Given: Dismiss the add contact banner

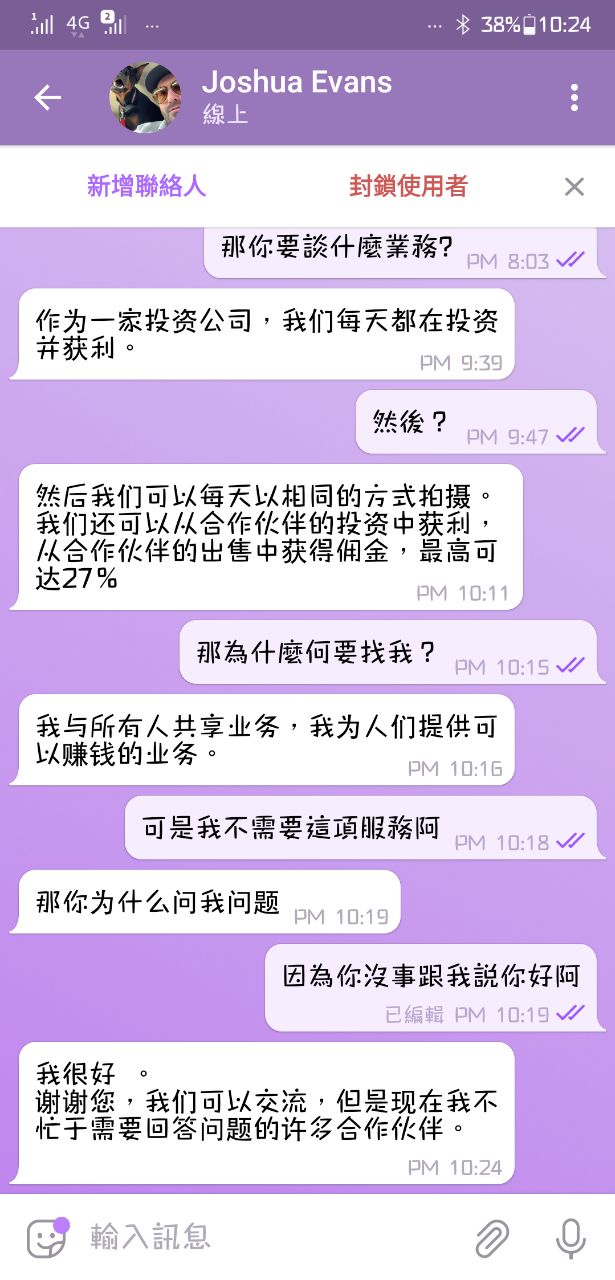Looking at the screenshot, I should (x=574, y=187).
